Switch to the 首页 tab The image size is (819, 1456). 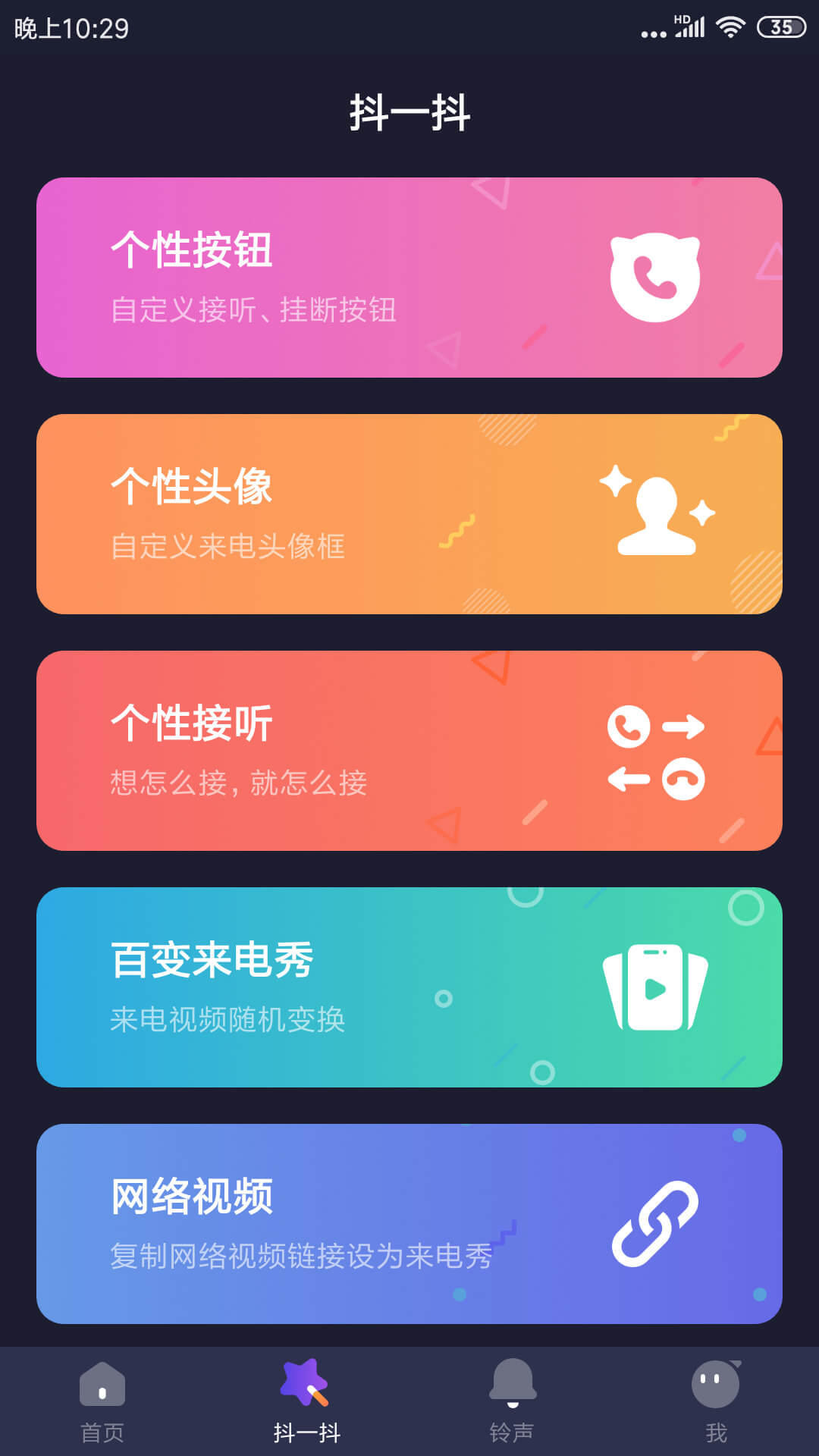click(x=102, y=1401)
